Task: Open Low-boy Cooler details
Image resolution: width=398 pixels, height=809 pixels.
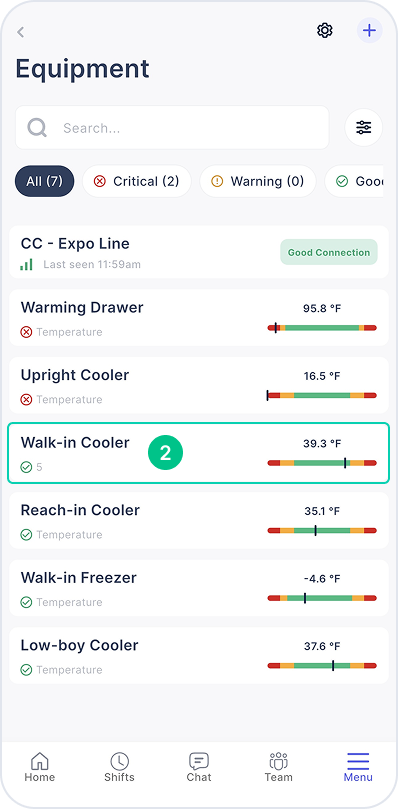Action: [199, 655]
